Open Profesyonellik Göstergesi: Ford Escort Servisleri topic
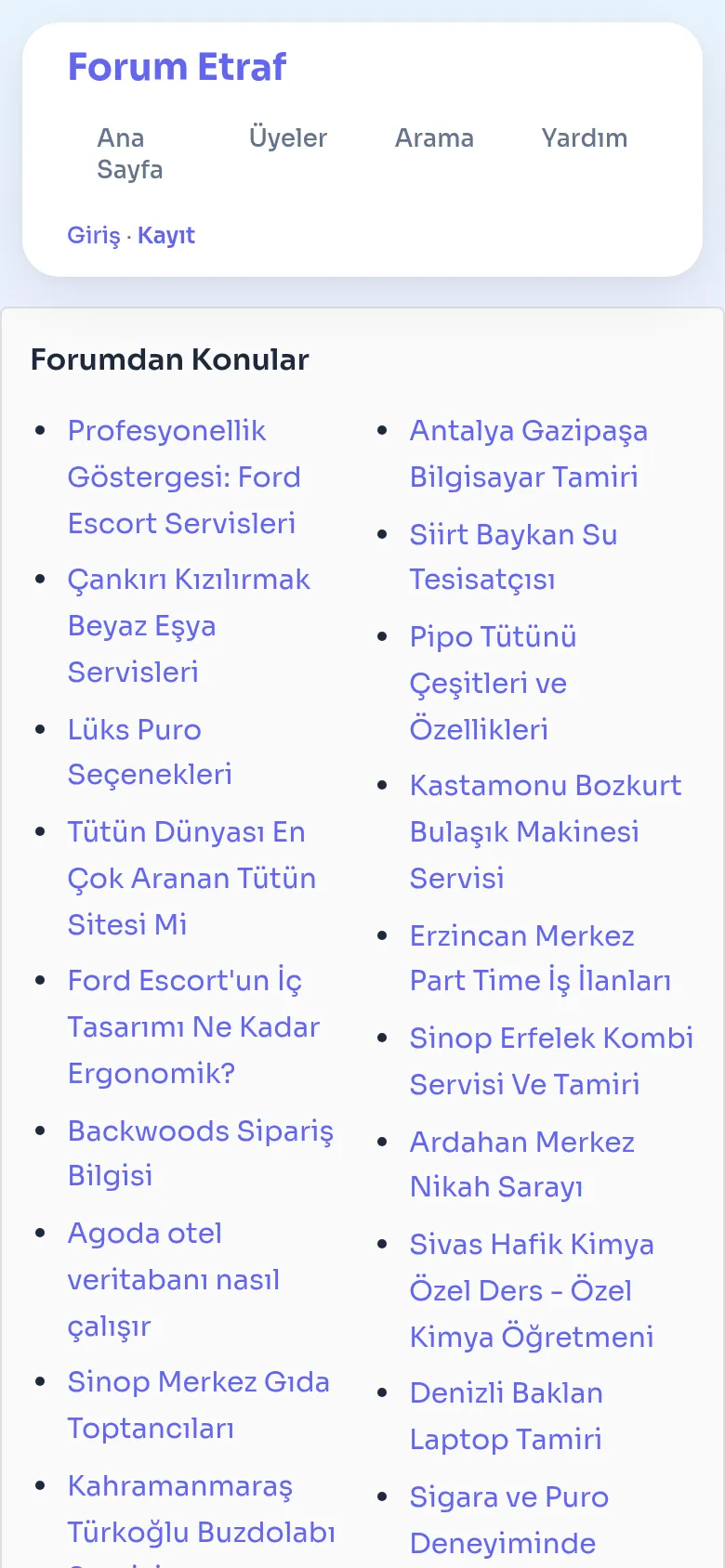 pos(185,477)
